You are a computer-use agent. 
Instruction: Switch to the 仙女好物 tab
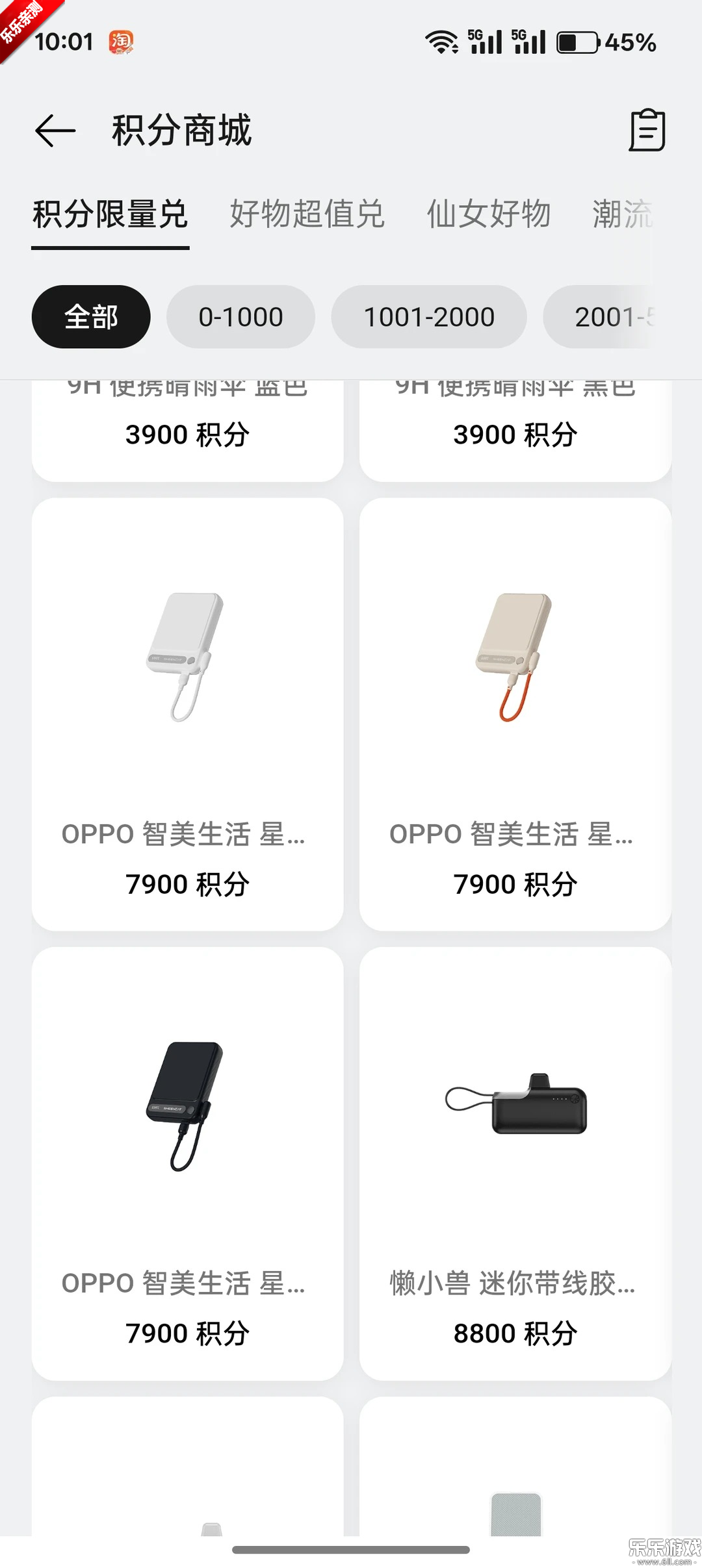489,216
